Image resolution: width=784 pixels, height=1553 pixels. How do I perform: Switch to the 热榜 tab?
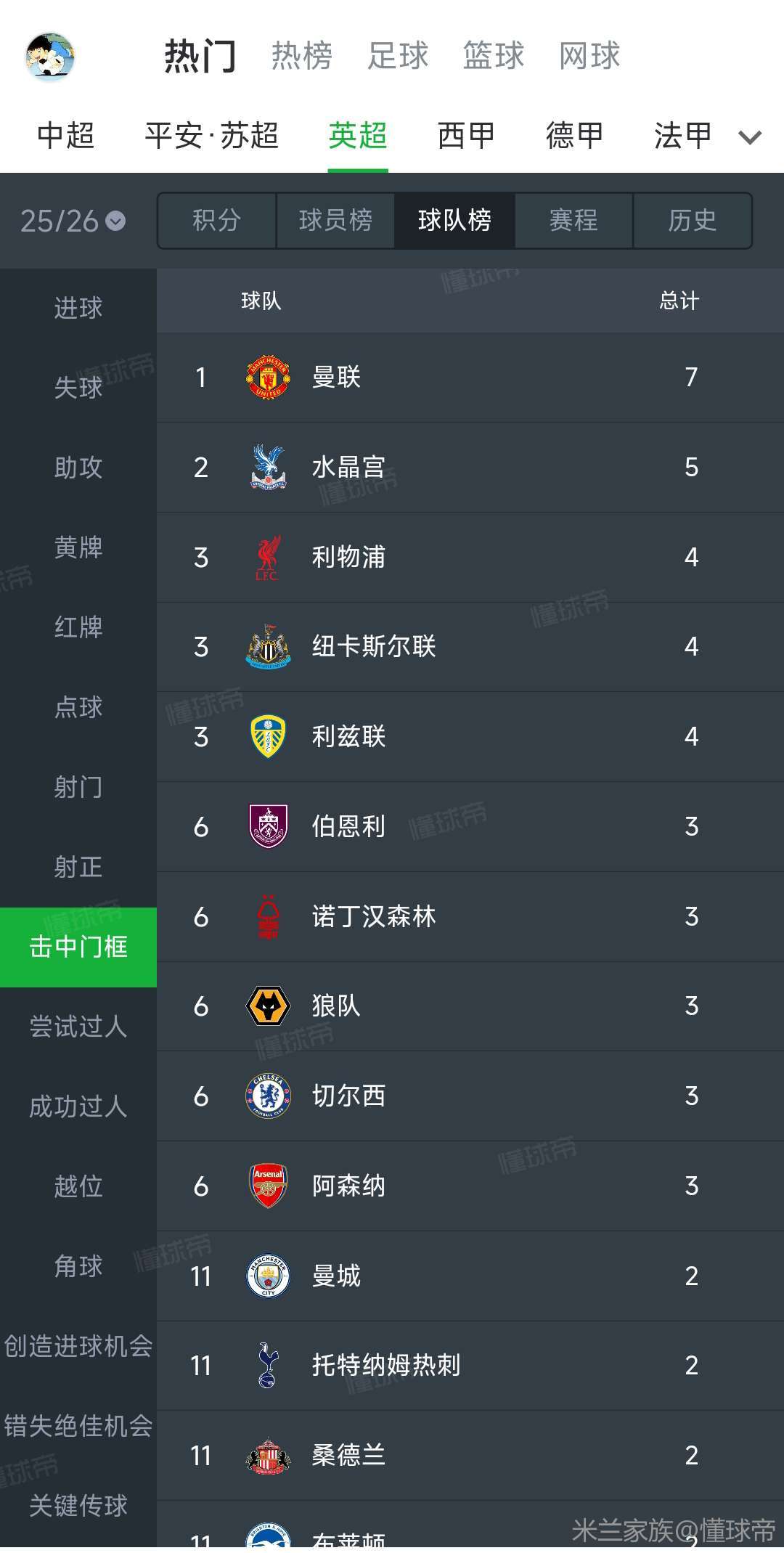pos(302,56)
